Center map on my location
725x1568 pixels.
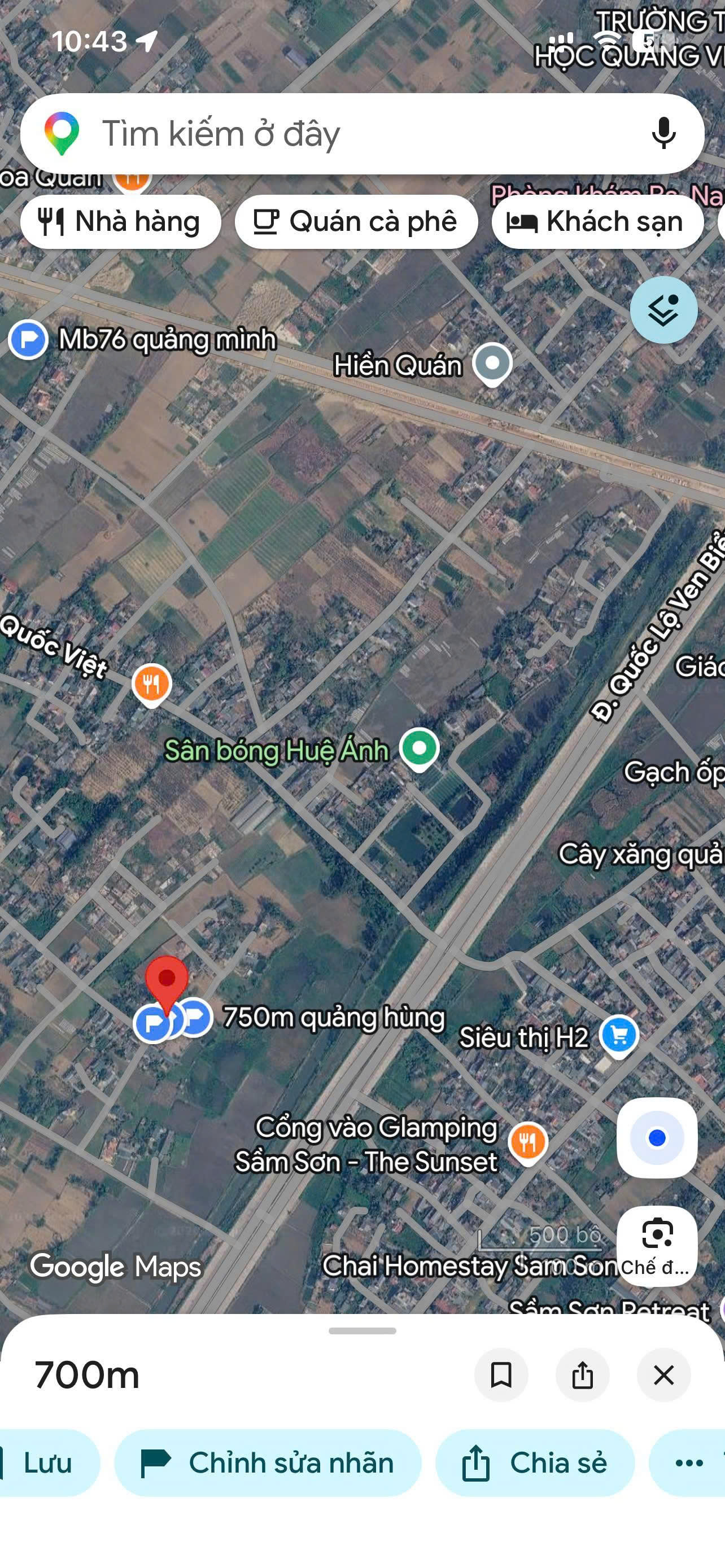(x=657, y=1138)
